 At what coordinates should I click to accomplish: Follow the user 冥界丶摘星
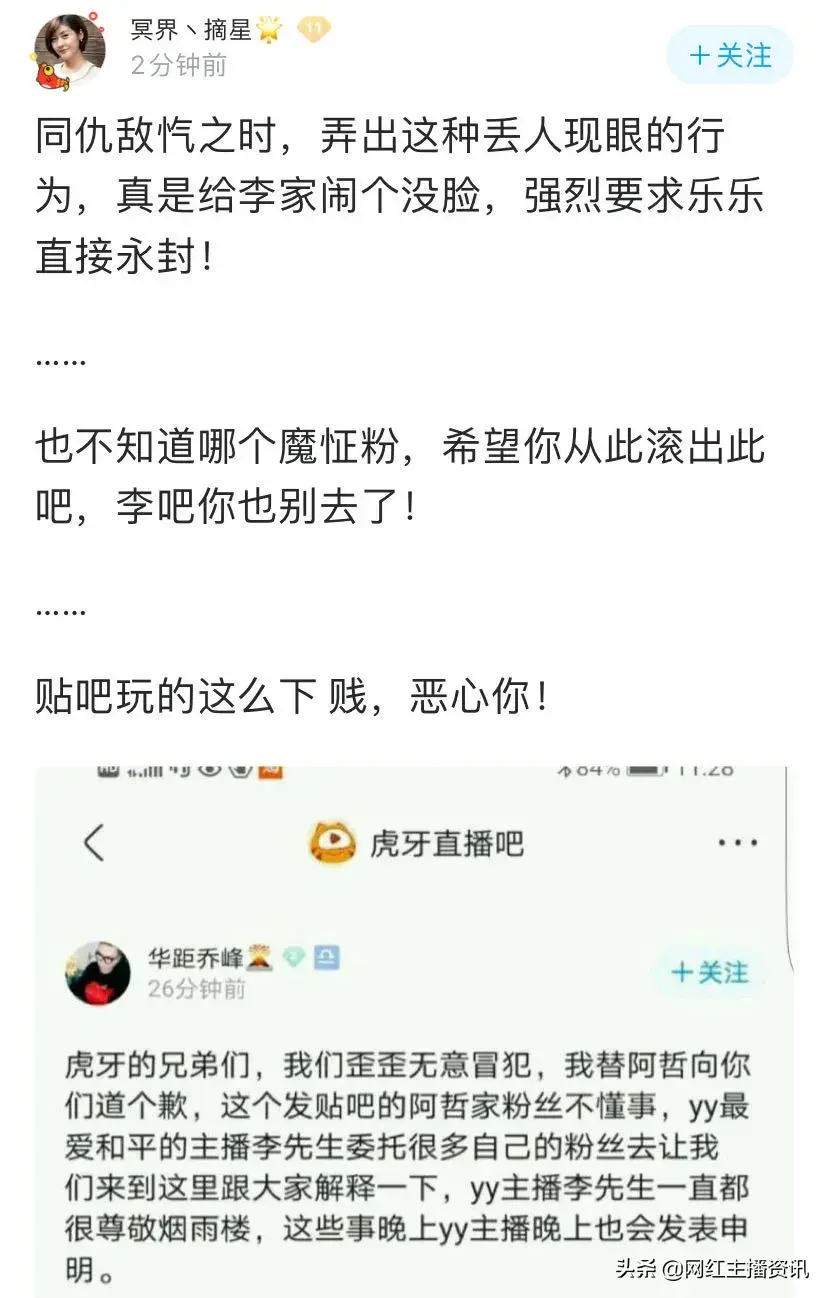pyautogui.click(x=730, y=55)
